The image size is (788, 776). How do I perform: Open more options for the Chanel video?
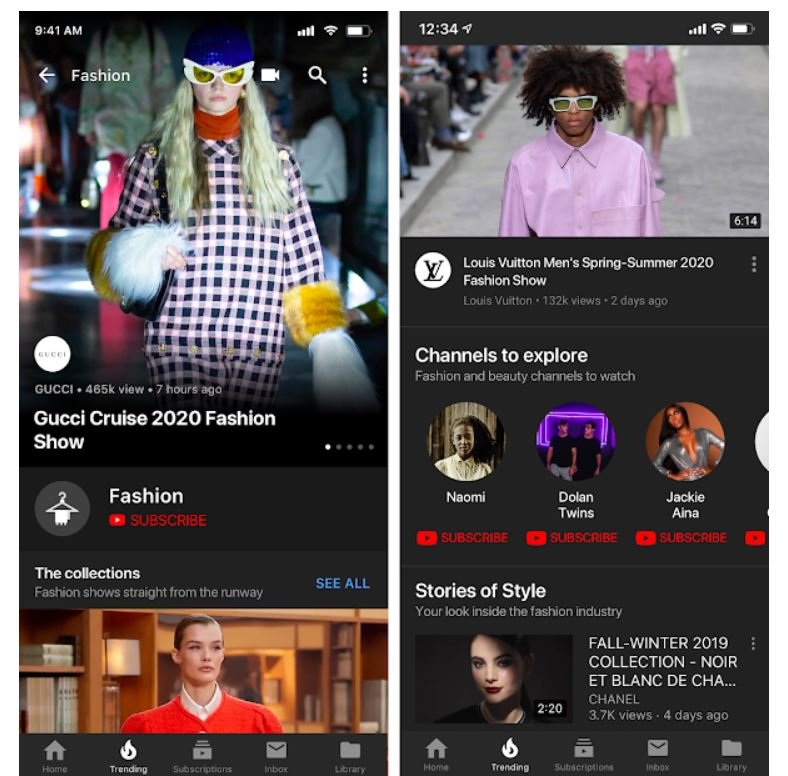point(753,644)
